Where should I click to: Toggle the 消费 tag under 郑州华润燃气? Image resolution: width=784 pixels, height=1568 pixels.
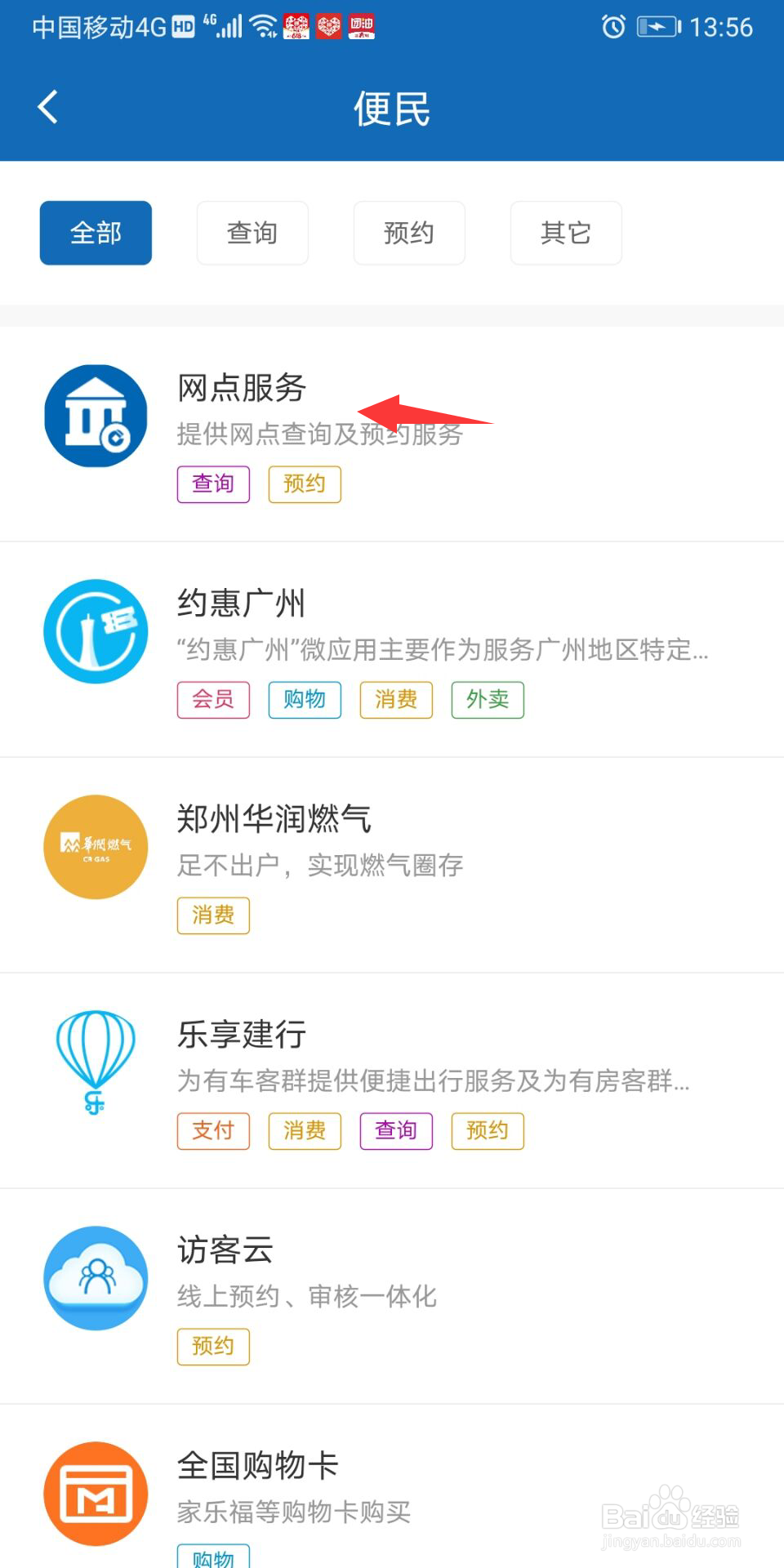pyautogui.click(x=213, y=915)
